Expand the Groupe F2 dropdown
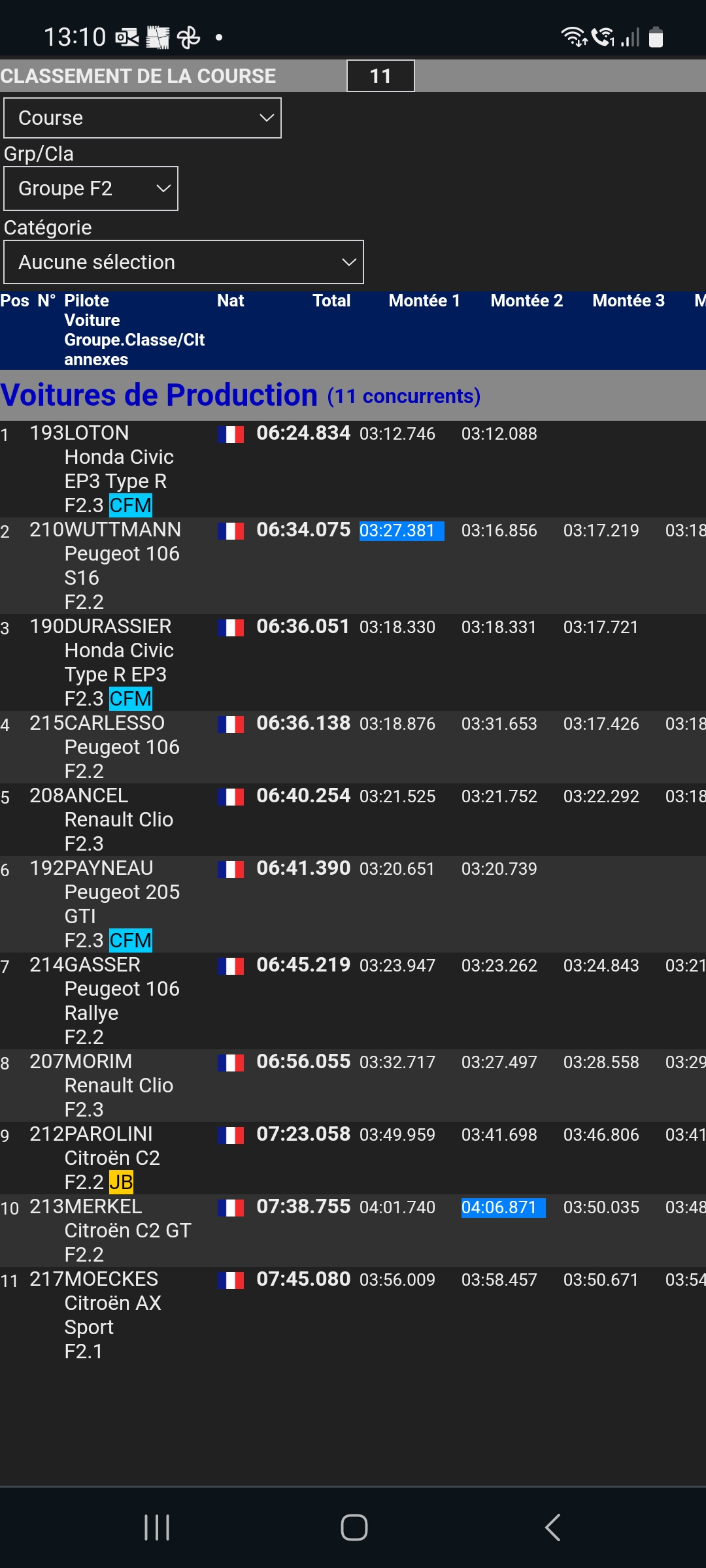706x1568 pixels. point(91,189)
